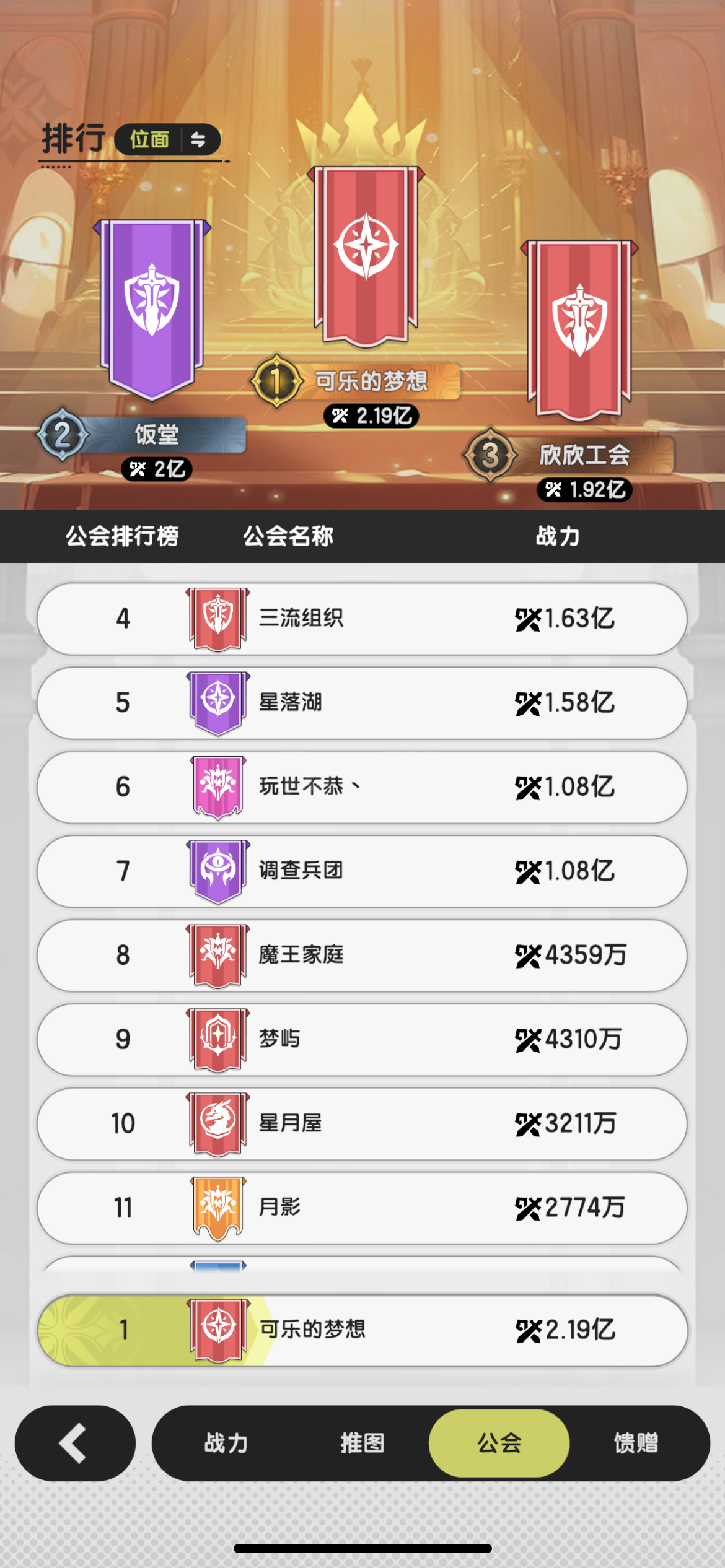Viewport: 725px width, 1568px height.
Task: Open guild 星落湖 row
Action: [362, 703]
